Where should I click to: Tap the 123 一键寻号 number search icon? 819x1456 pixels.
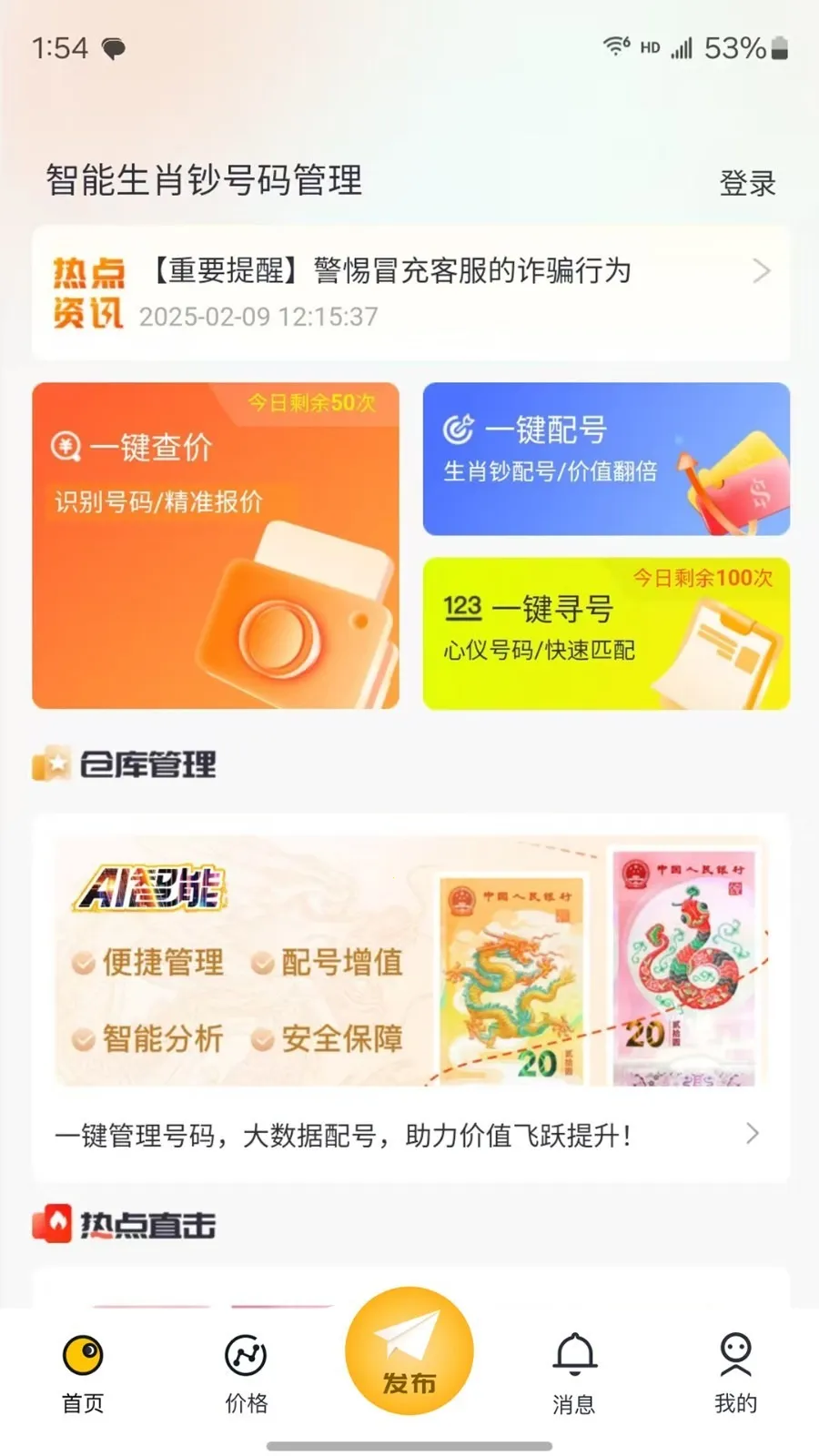tap(463, 608)
